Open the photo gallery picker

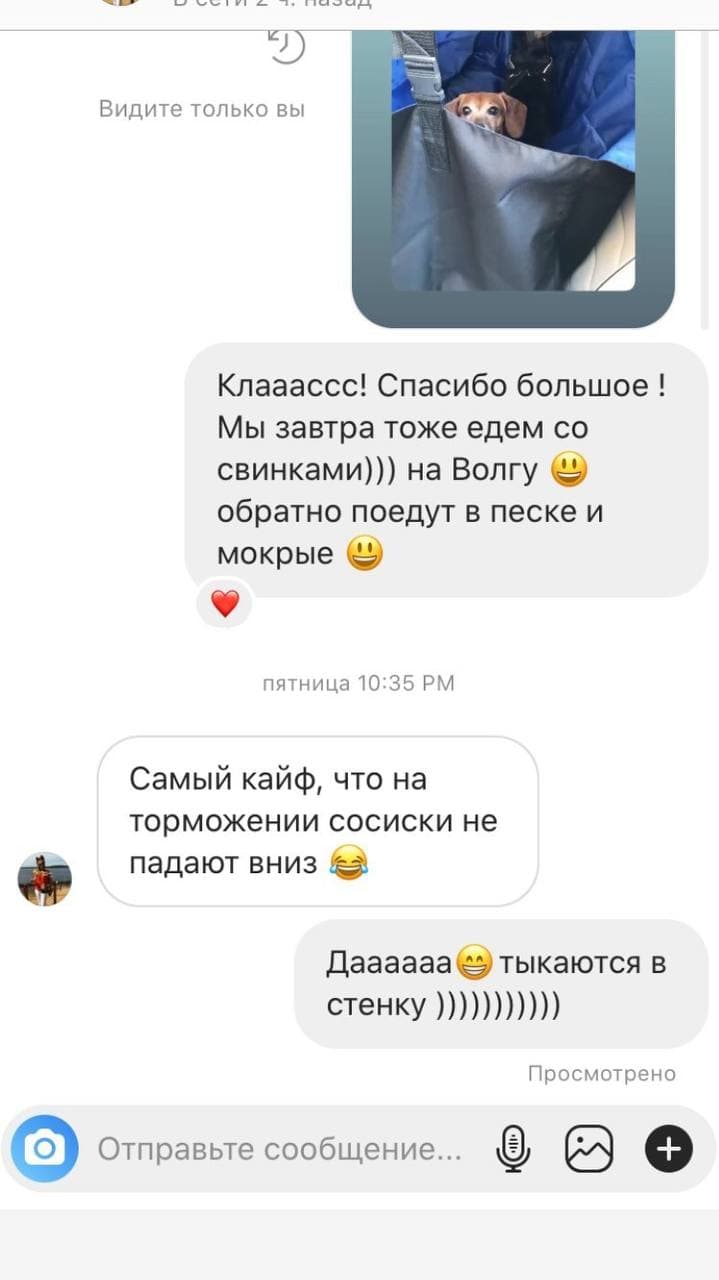tap(589, 1149)
